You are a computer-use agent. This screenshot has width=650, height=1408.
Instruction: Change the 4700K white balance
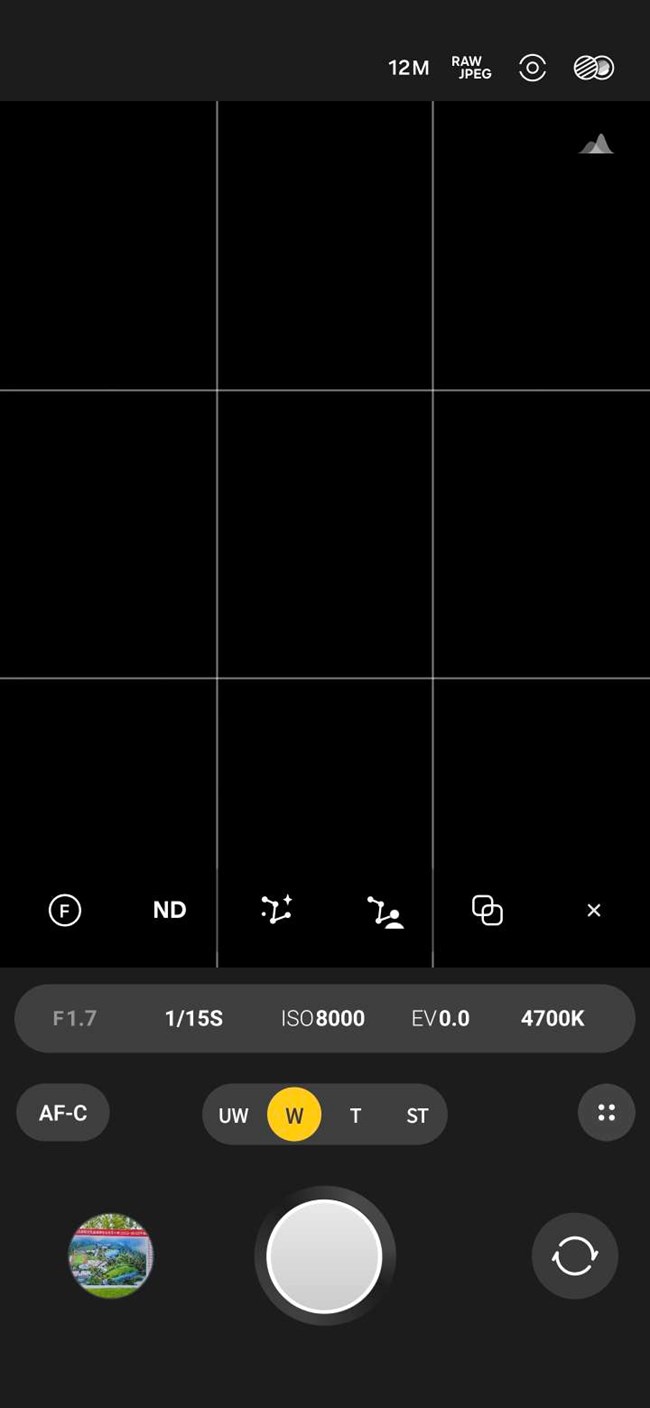pos(552,1019)
